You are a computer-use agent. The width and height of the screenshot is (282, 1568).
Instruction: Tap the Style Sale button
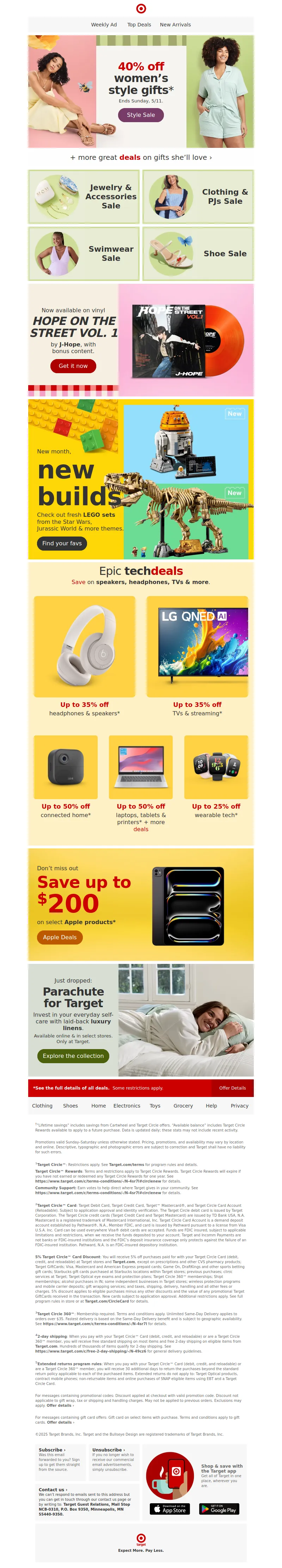coord(141,114)
